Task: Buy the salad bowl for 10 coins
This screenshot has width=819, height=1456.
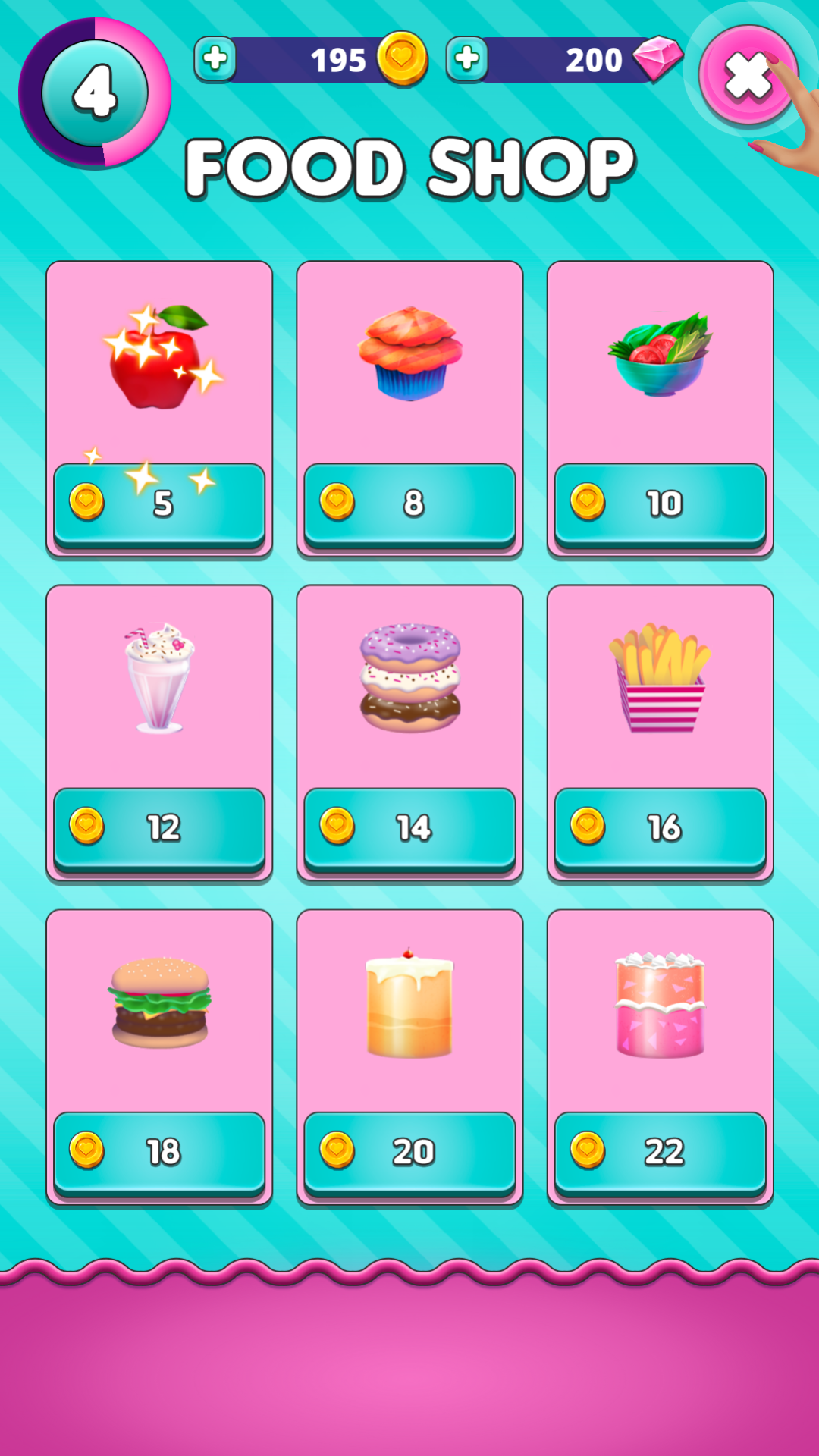Action: pyautogui.click(x=660, y=504)
